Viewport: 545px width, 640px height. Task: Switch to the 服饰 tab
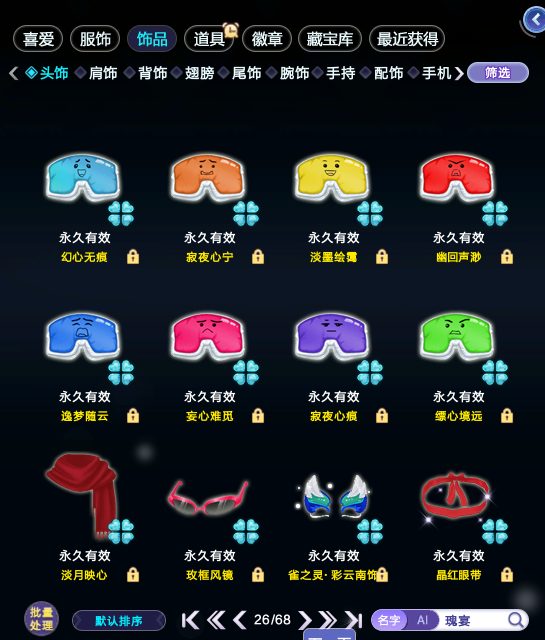pos(95,39)
